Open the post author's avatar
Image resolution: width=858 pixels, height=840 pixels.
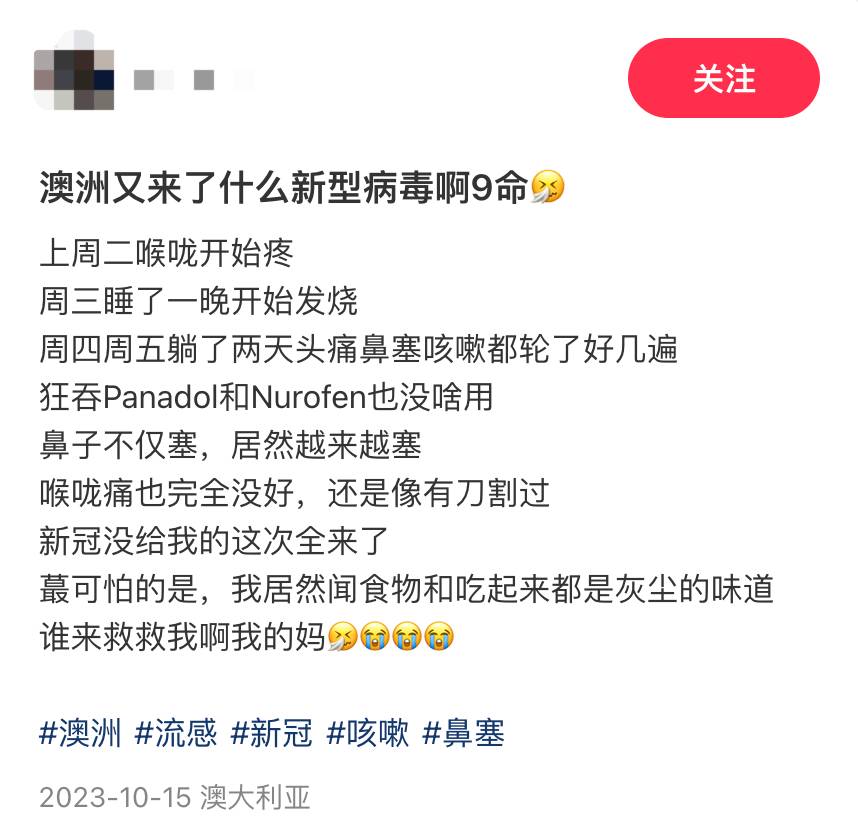[73, 77]
